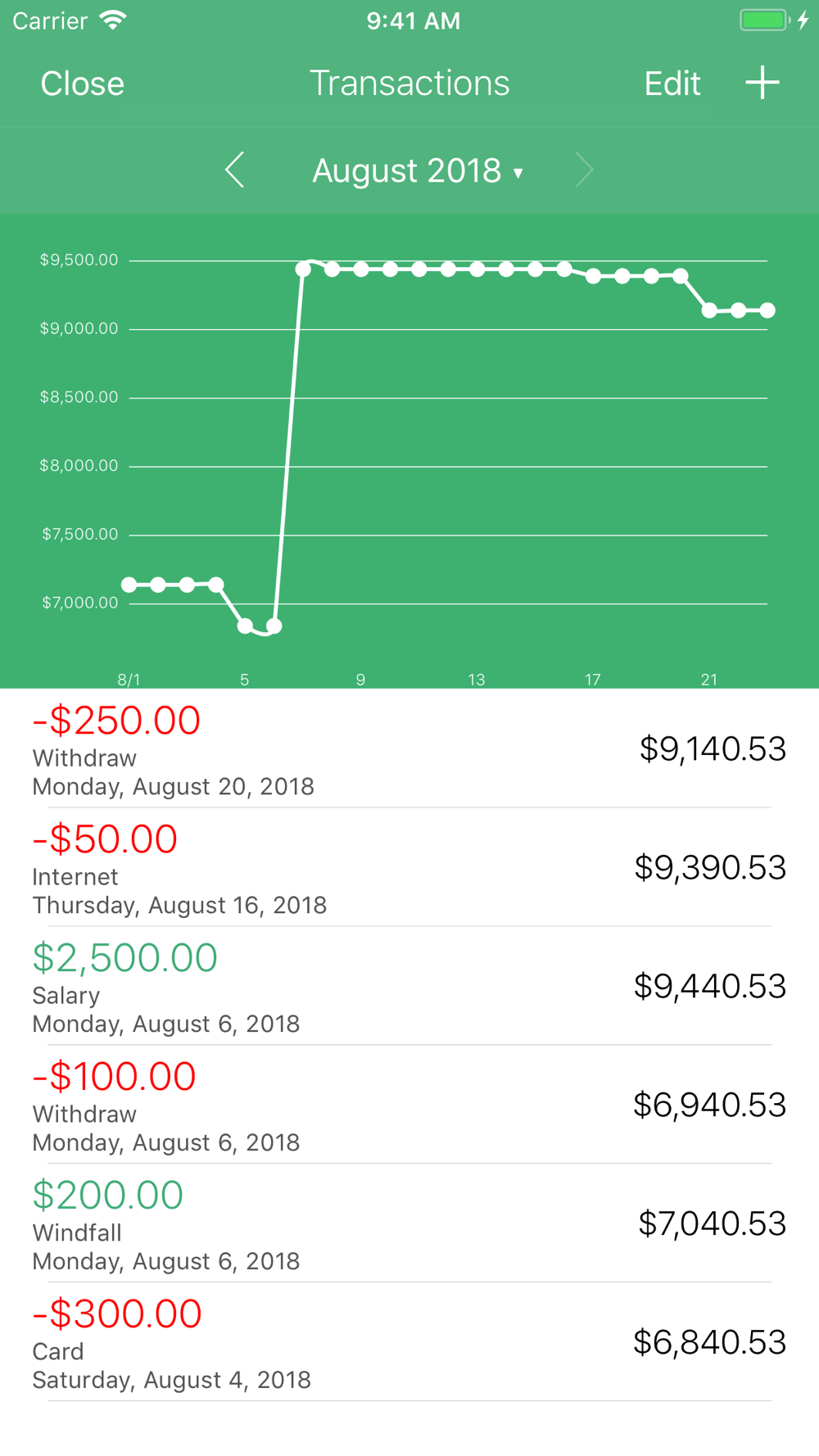The width and height of the screenshot is (819, 1456).
Task: Close the Transactions screen
Action: point(82,84)
